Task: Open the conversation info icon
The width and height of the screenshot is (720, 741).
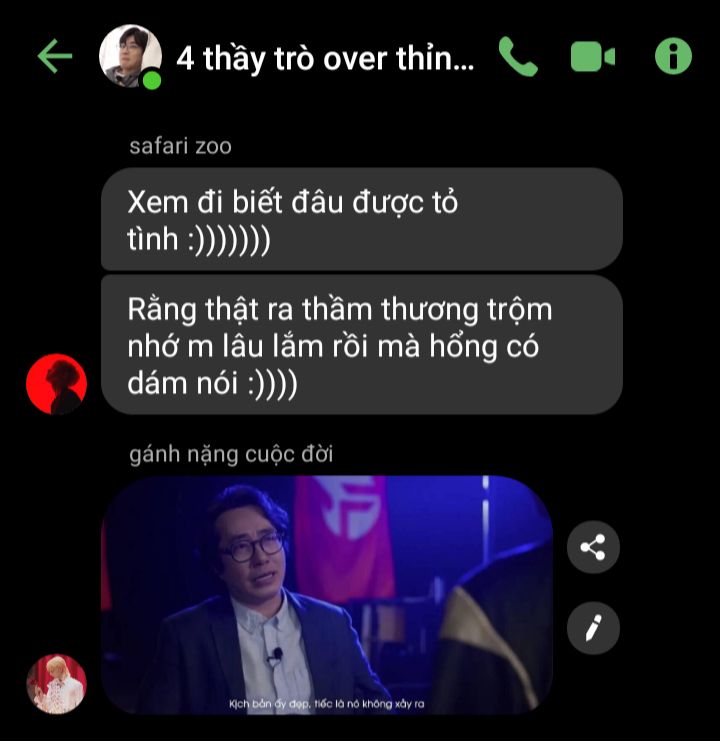Action: [x=673, y=57]
